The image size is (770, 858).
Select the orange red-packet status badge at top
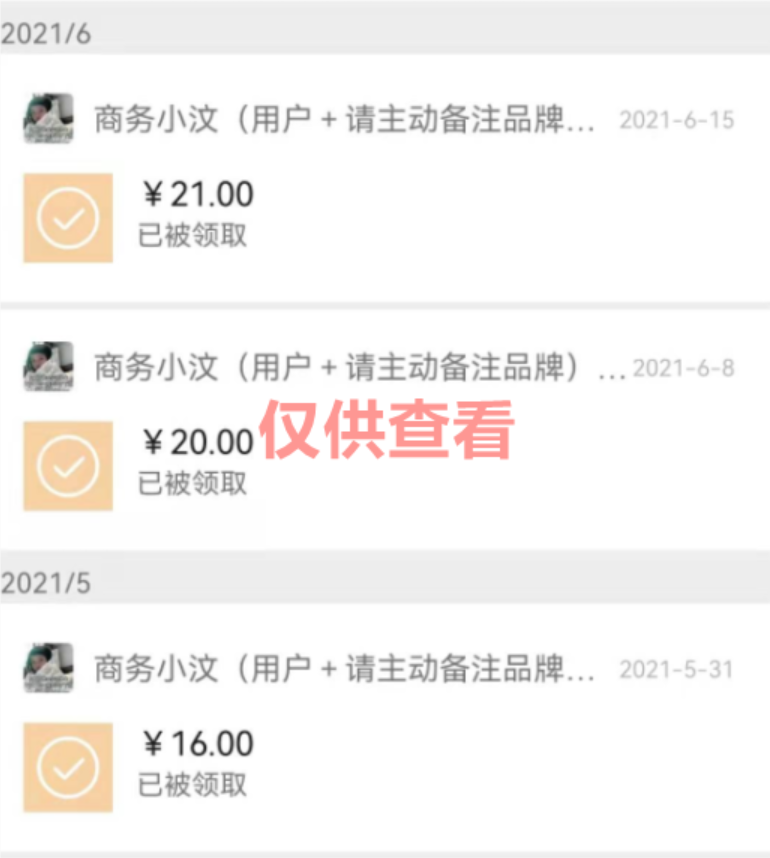click(66, 216)
